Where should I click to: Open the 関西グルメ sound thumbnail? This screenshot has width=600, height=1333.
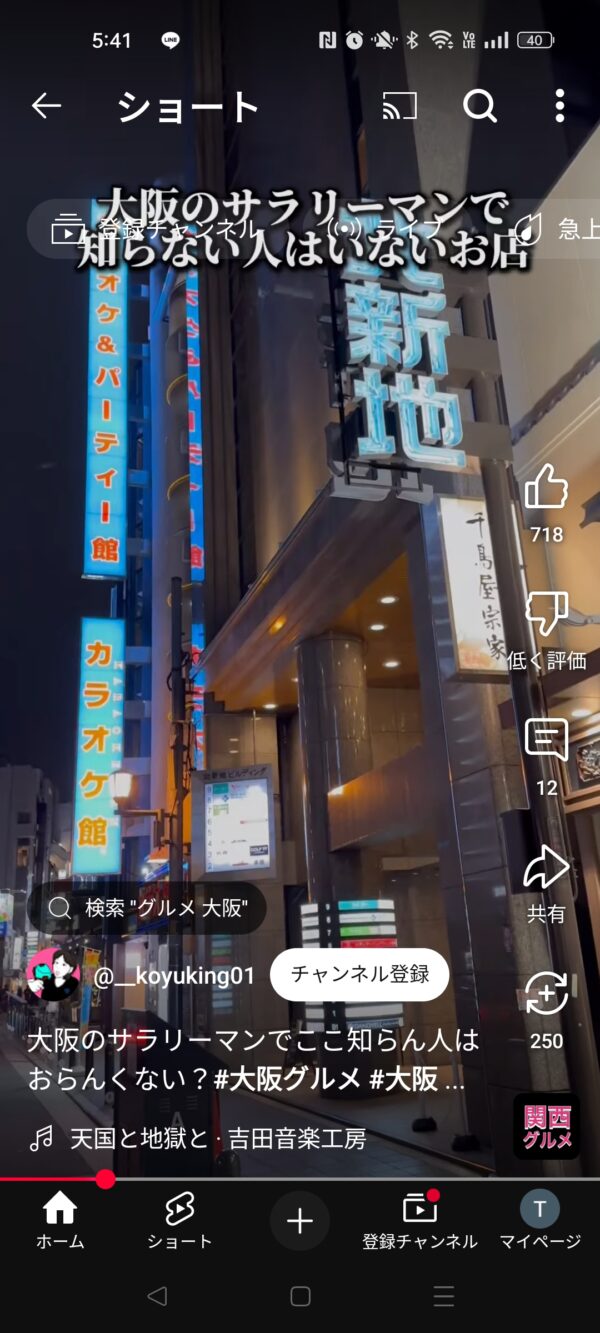click(547, 1127)
